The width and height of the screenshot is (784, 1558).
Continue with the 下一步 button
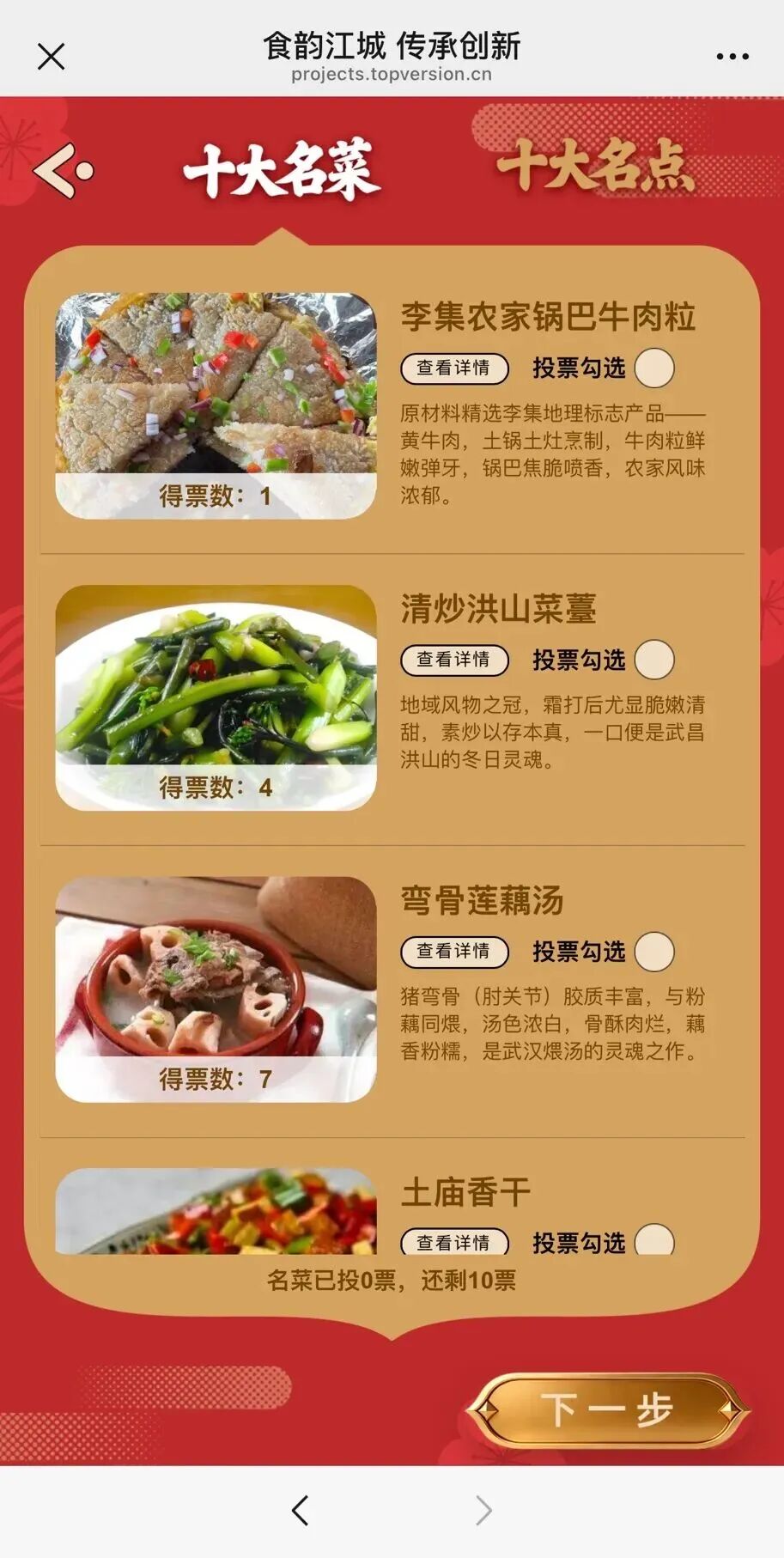tap(606, 1410)
